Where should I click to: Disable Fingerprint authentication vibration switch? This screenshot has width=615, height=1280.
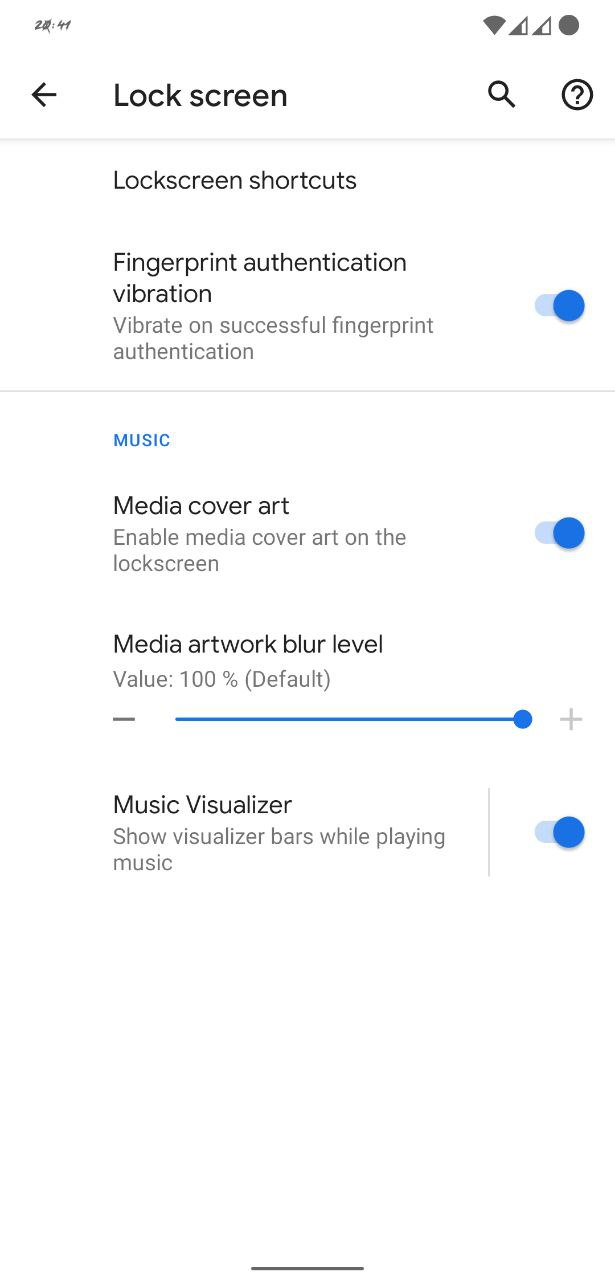[x=559, y=306]
